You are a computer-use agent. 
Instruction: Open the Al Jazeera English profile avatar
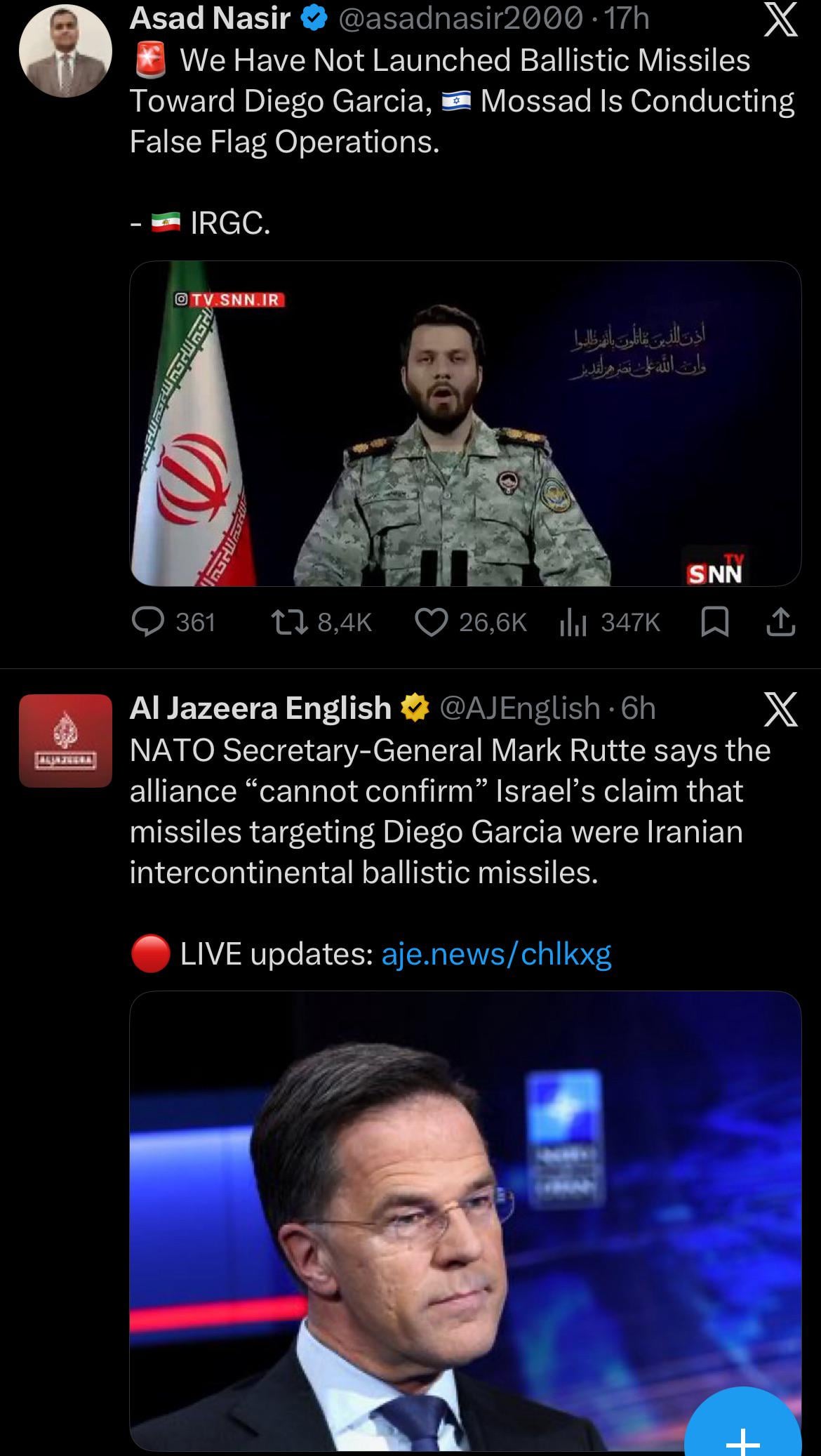(65, 741)
